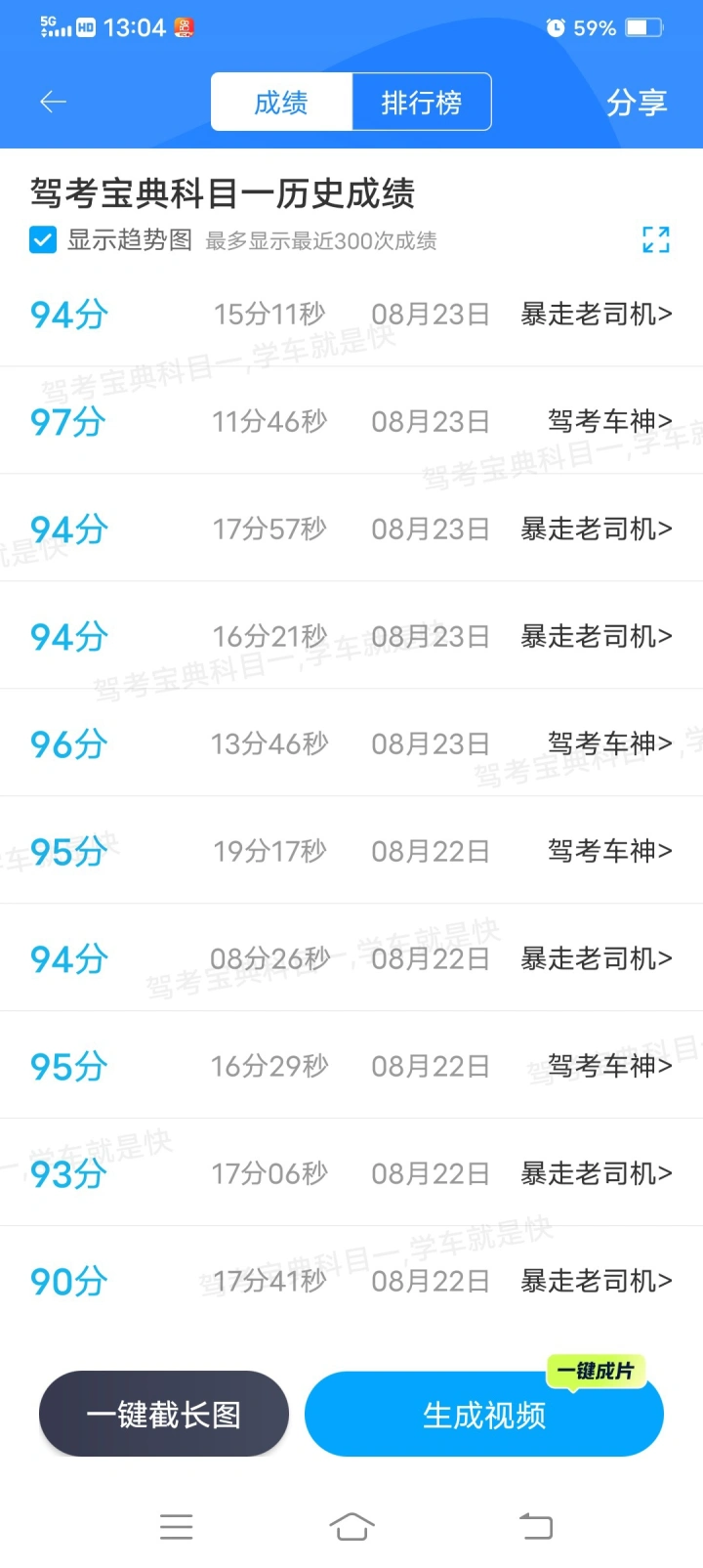
Task: Expand the list with the fullscreen icon
Action: point(656,239)
